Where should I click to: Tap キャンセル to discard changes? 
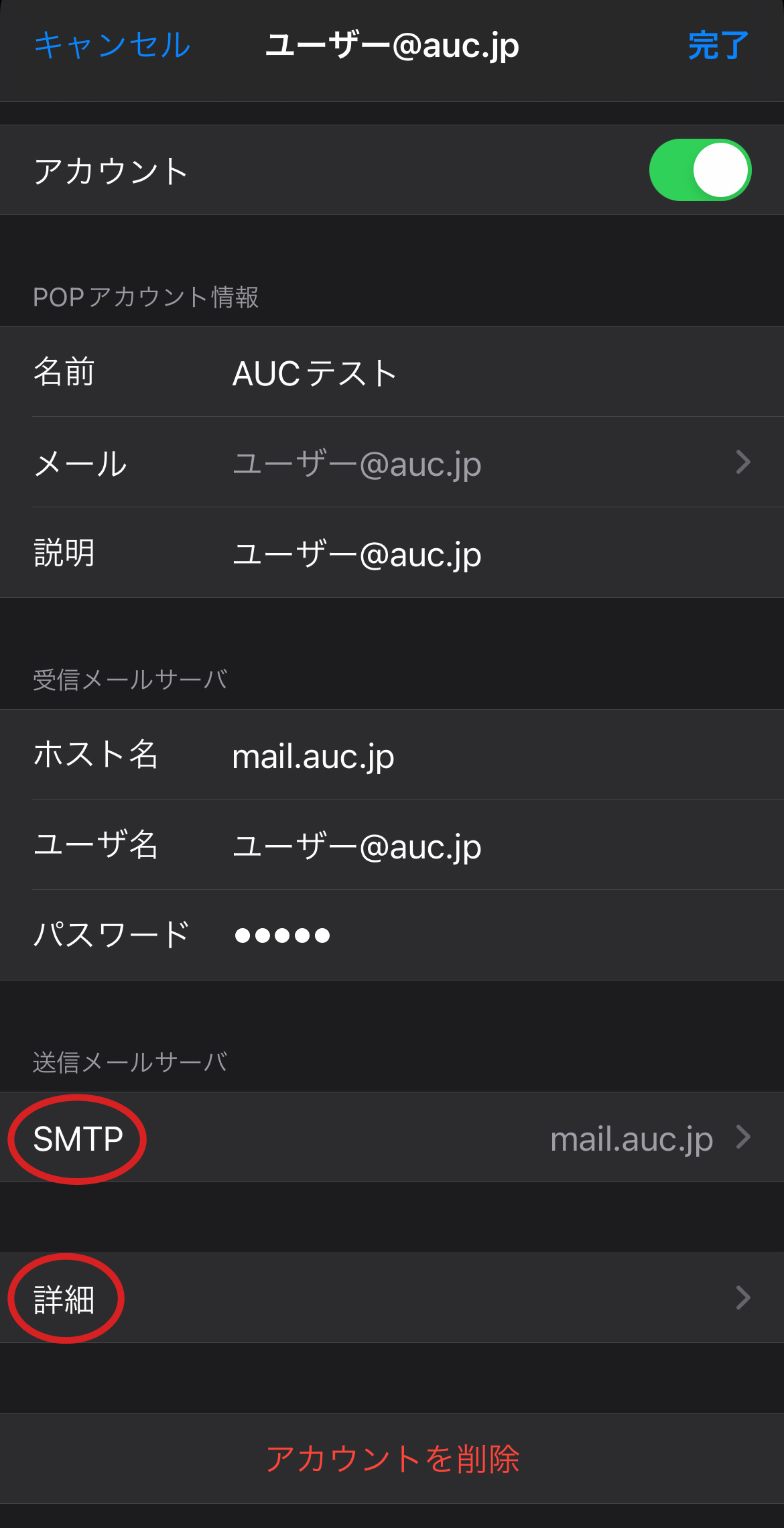(112, 46)
